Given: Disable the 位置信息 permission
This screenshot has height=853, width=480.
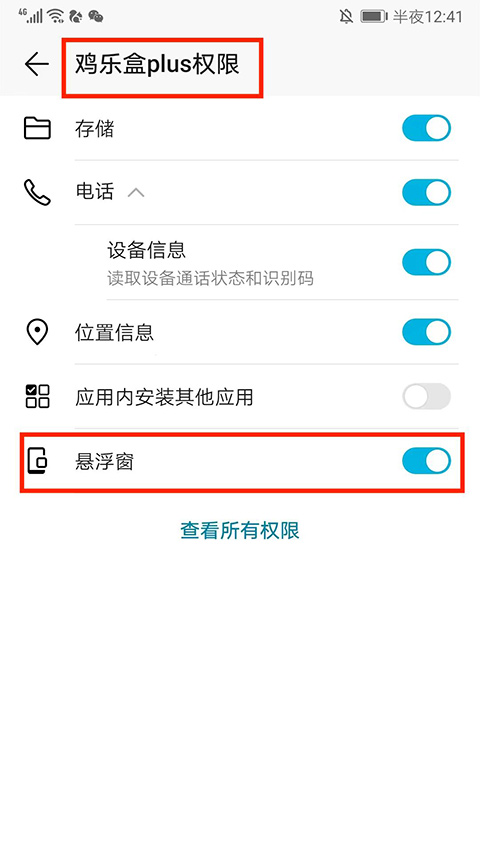Looking at the screenshot, I should point(427,332).
